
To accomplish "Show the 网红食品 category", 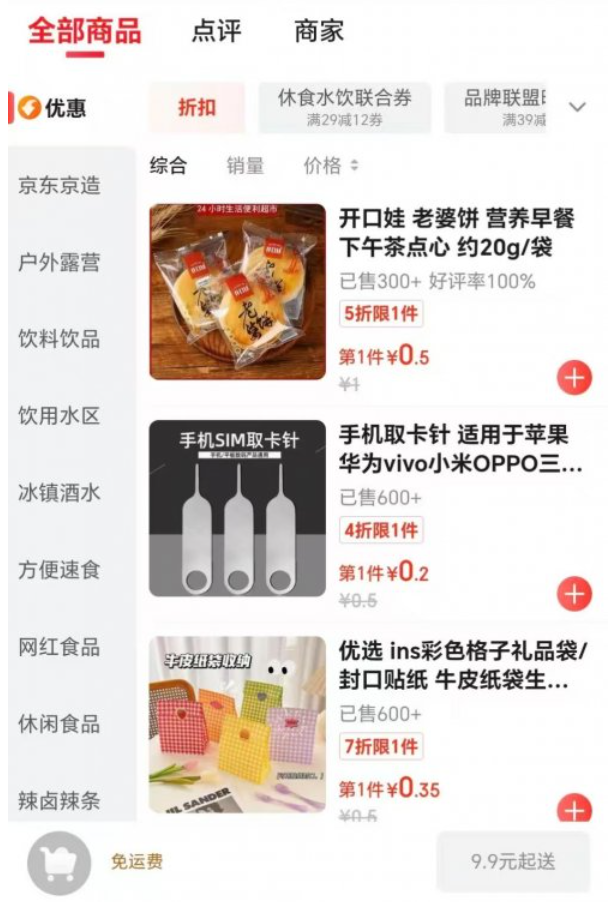I will (60, 647).
